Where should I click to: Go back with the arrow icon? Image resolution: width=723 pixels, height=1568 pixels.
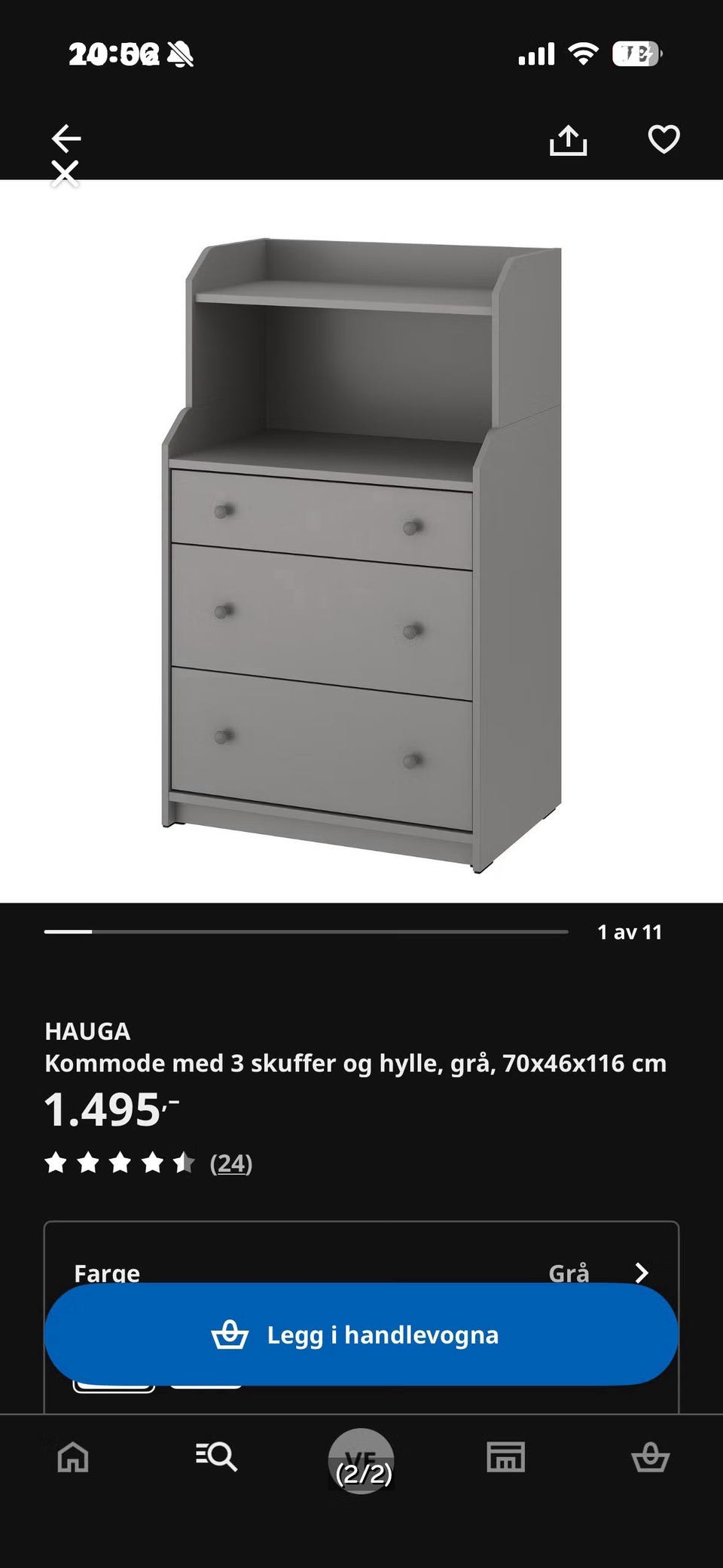[x=66, y=138]
